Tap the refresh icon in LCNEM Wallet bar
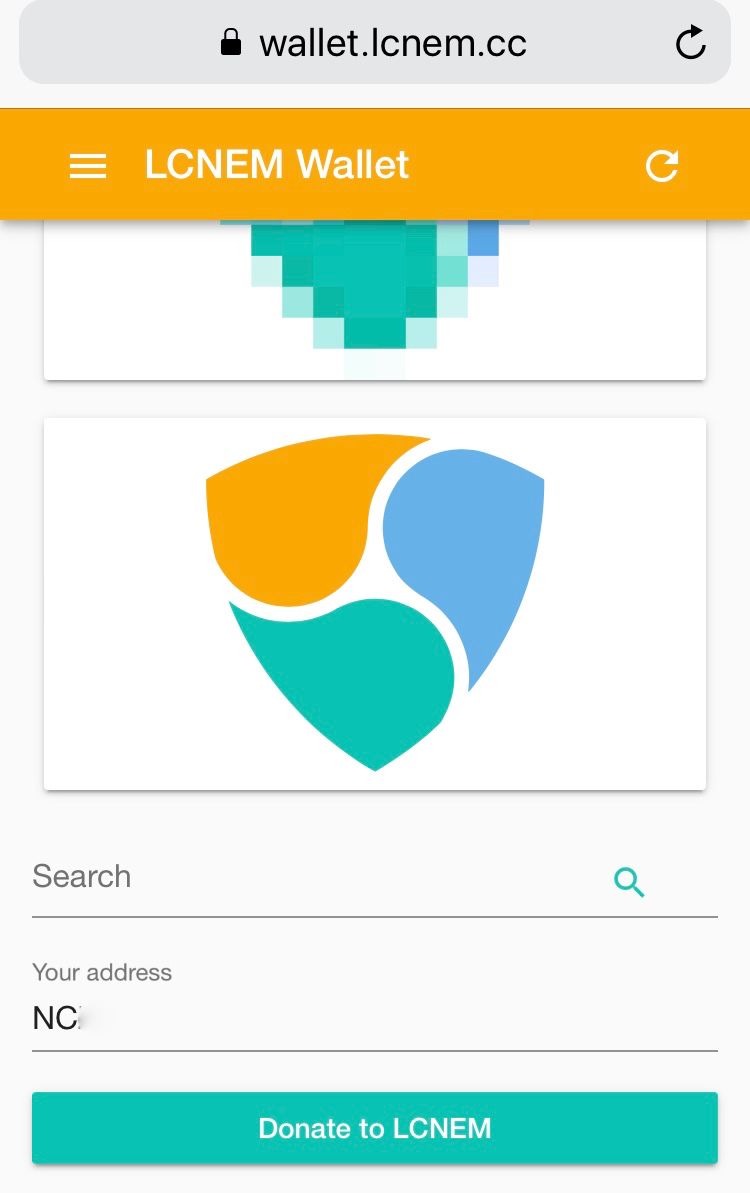 point(662,166)
